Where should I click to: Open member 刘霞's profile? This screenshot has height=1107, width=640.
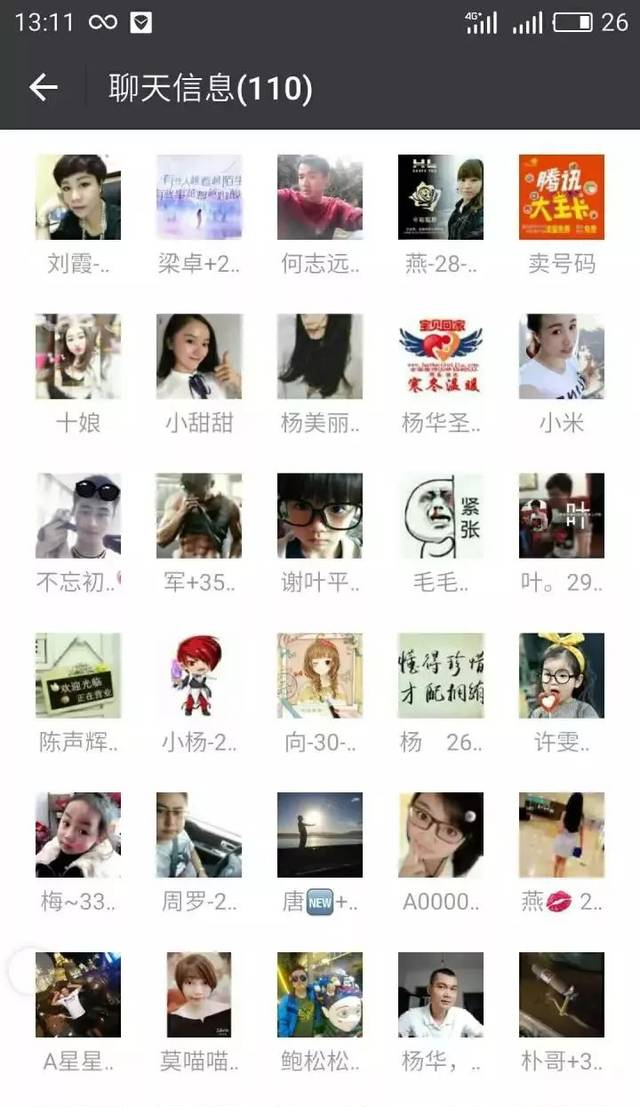[x=78, y=197]
